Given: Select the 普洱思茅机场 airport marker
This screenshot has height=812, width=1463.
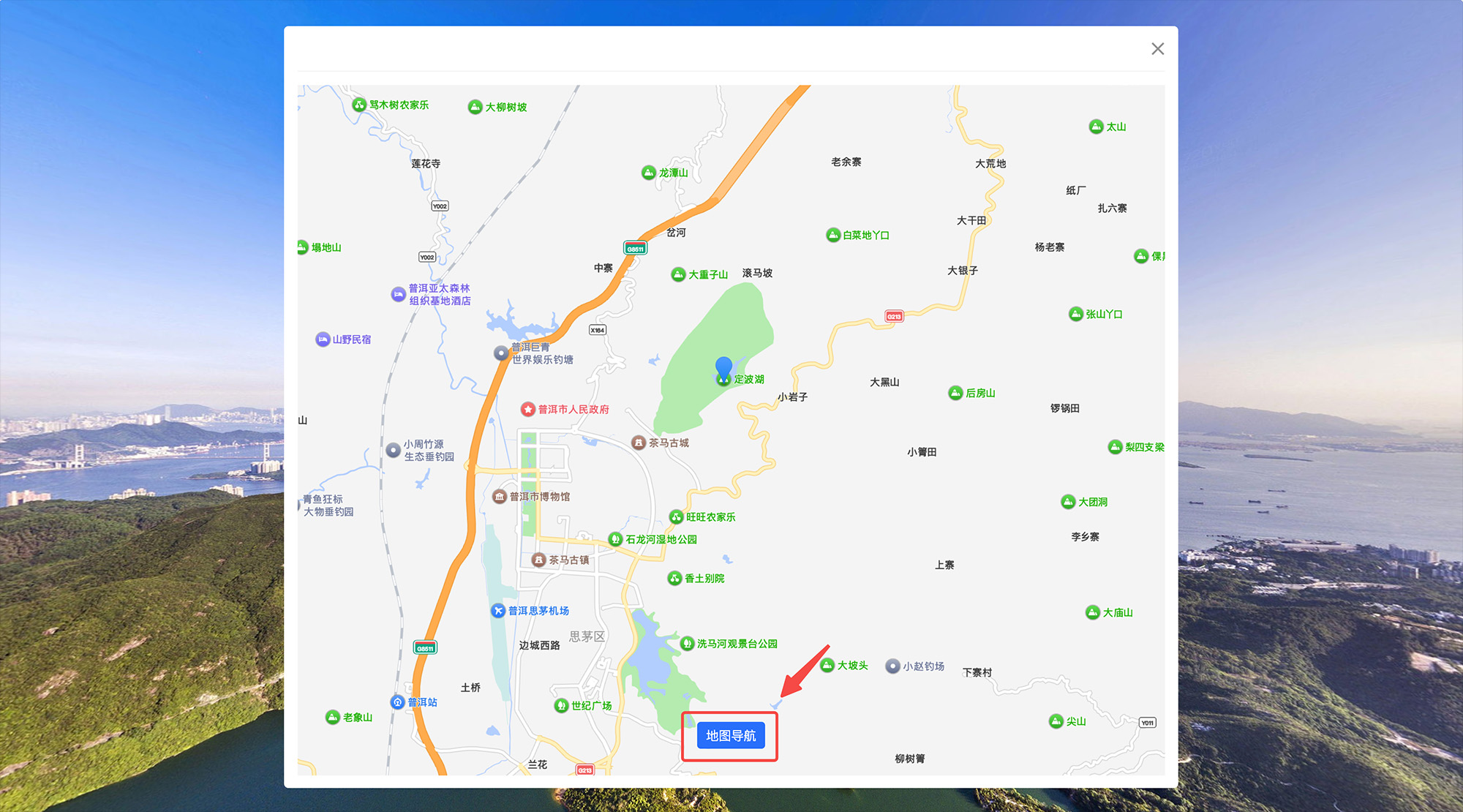Looking at the screenshot, I should coord(498,611).
